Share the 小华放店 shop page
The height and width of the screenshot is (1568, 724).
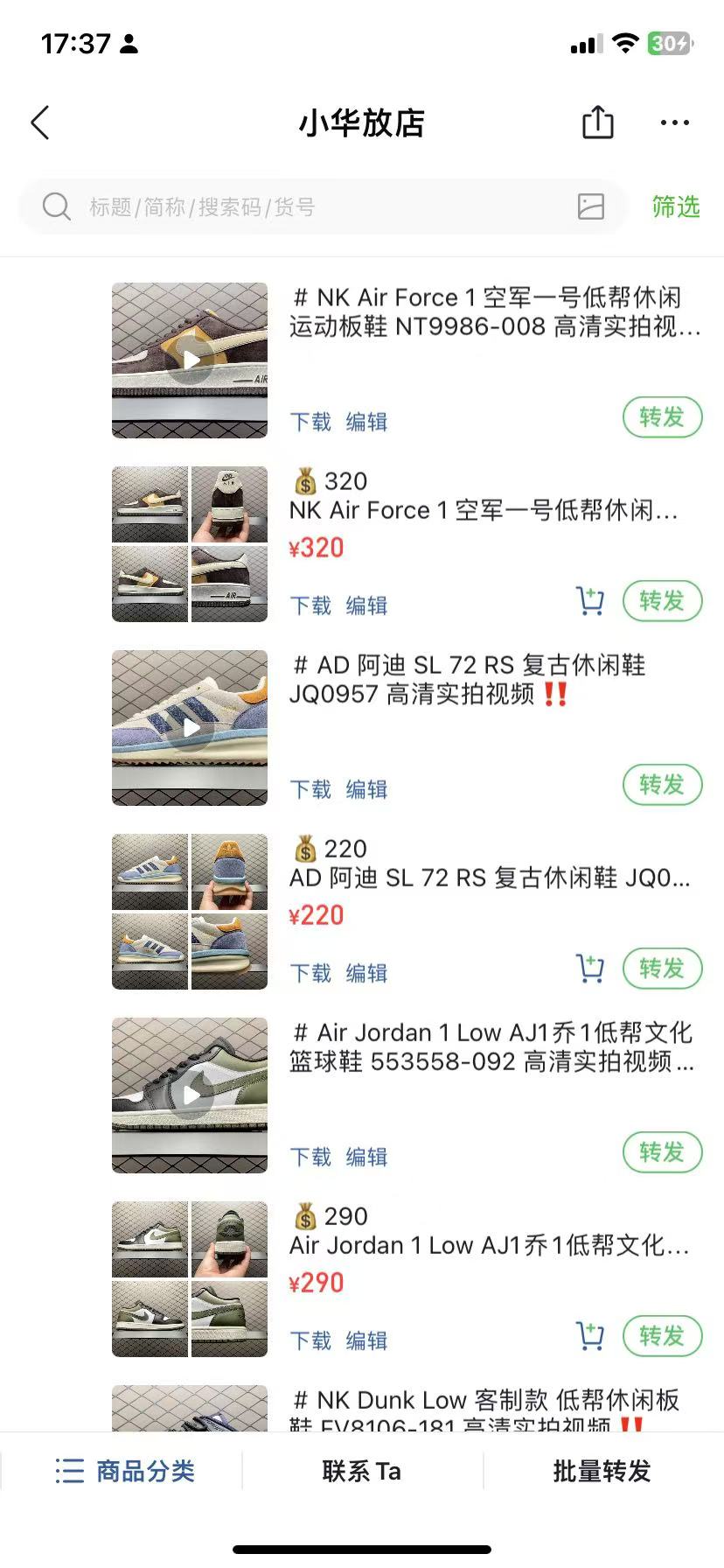tap(598, 122)
